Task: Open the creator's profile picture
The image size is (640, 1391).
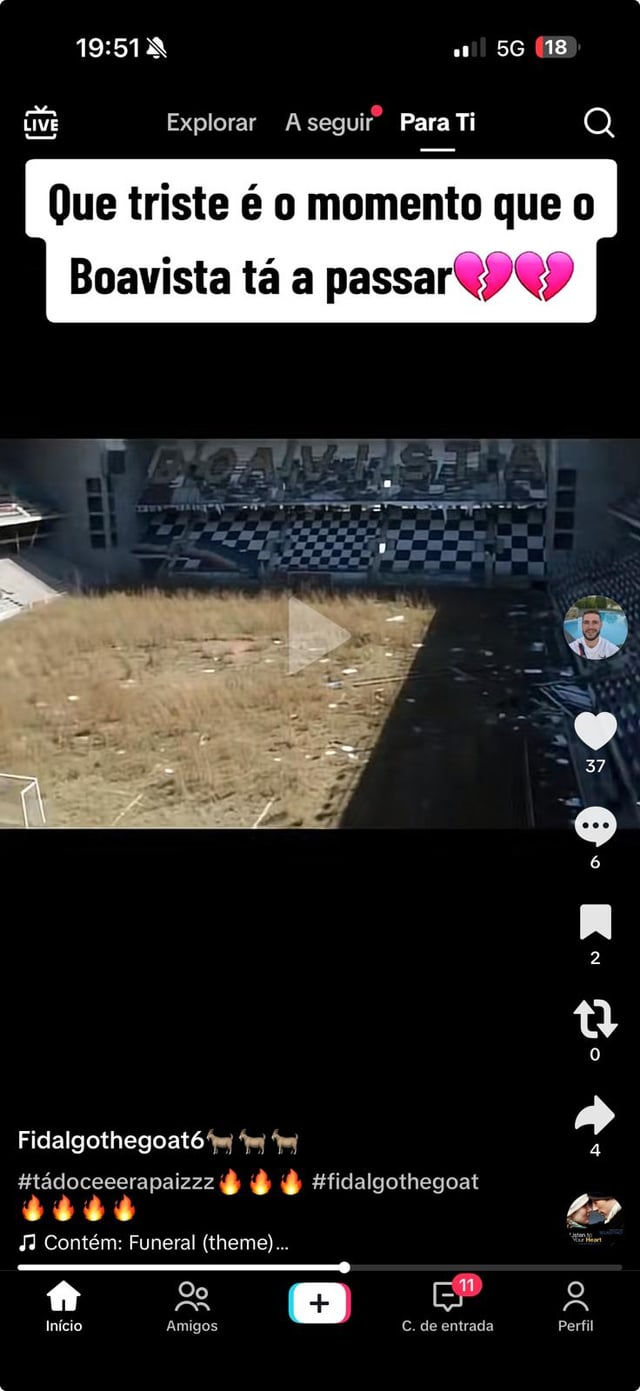Action: 595,629
